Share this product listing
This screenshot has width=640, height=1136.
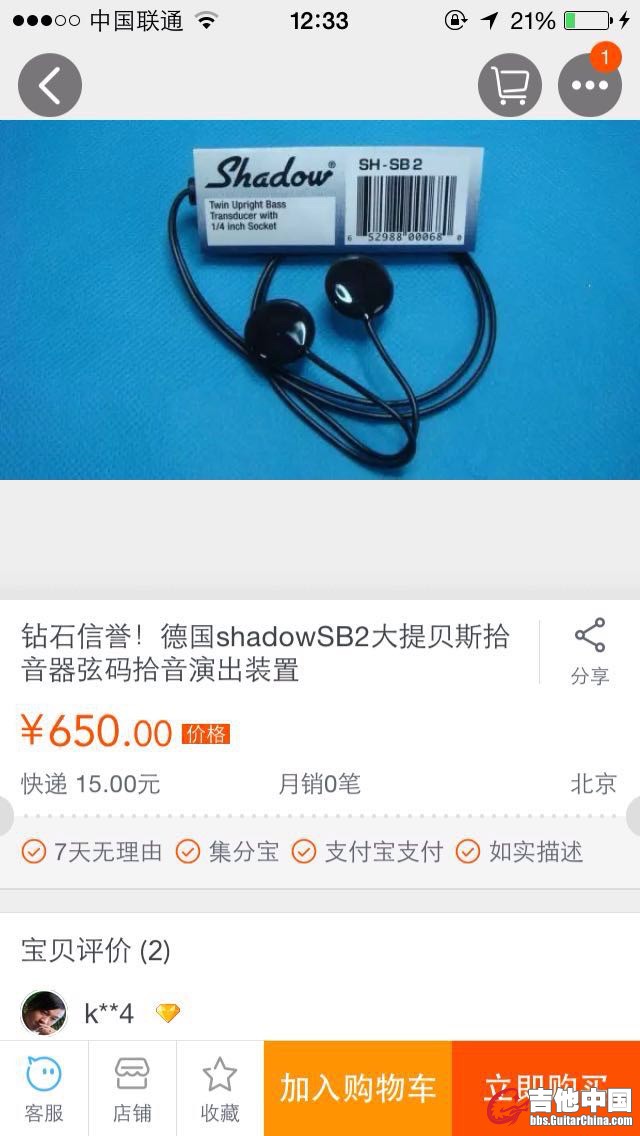tap(590, 651)
